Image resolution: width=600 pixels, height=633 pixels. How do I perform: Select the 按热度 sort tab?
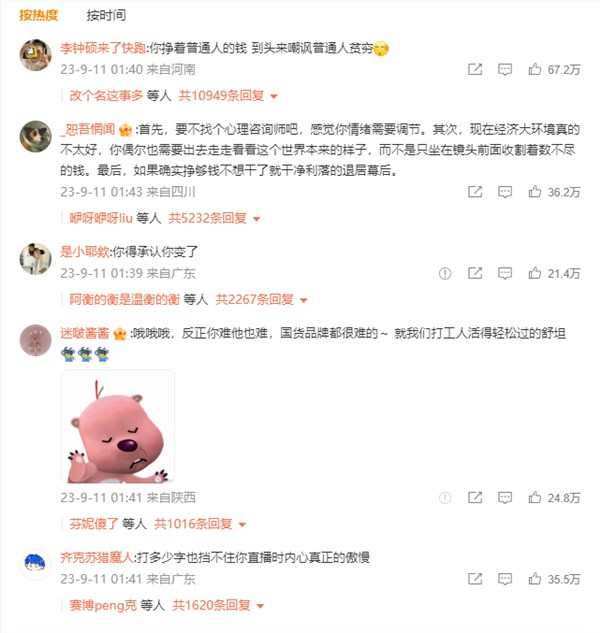(38, 15)
